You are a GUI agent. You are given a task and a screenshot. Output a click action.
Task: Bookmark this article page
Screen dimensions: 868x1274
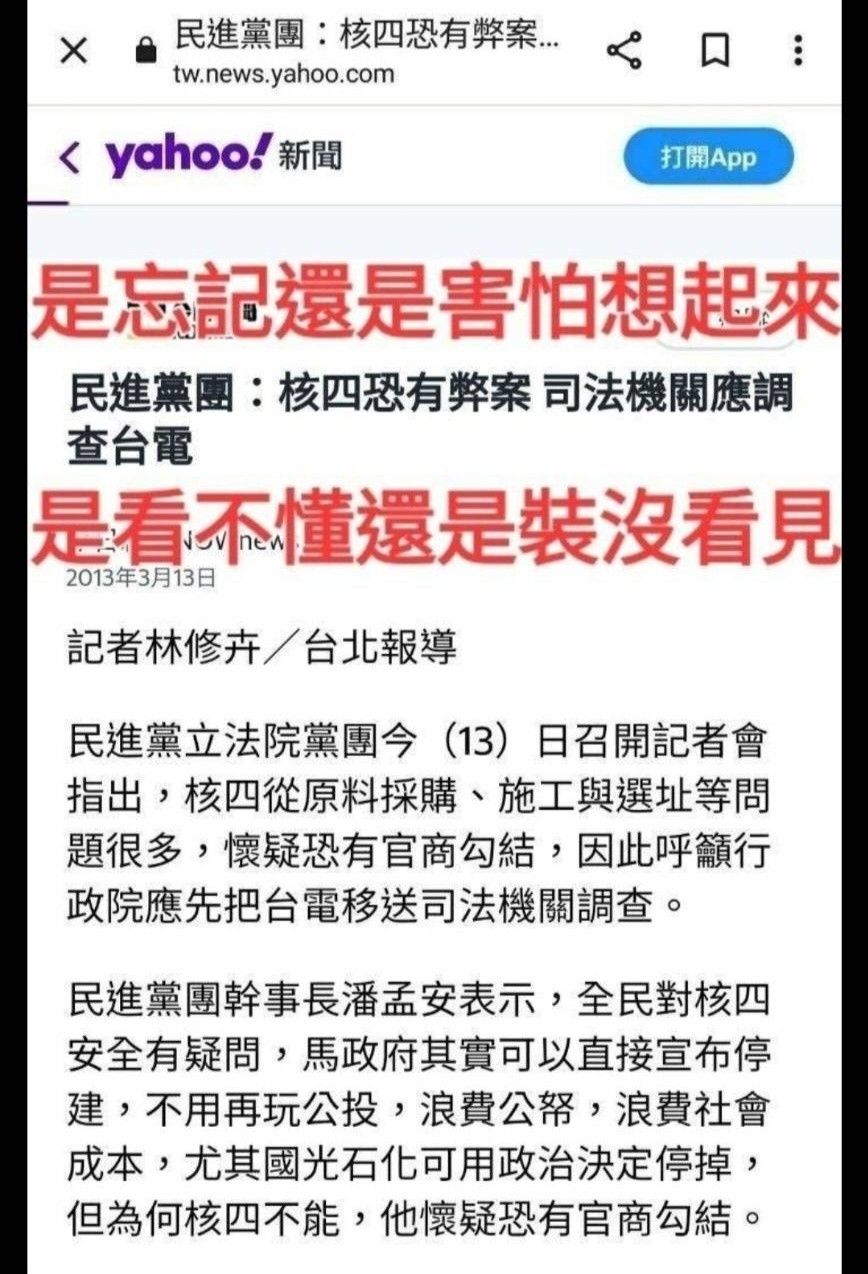pyautogui.click(x=714, y=50)
